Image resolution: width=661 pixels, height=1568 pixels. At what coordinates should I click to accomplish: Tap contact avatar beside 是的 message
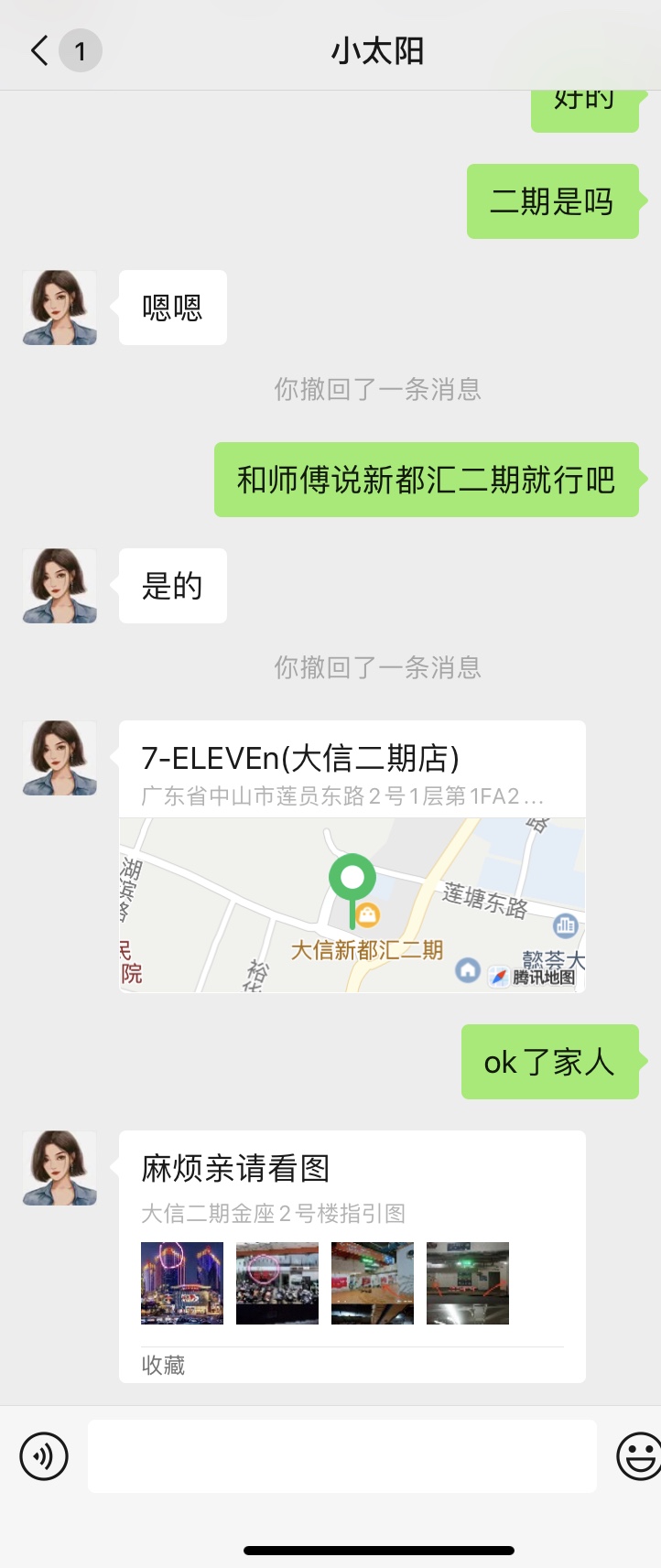click(60, 586)
